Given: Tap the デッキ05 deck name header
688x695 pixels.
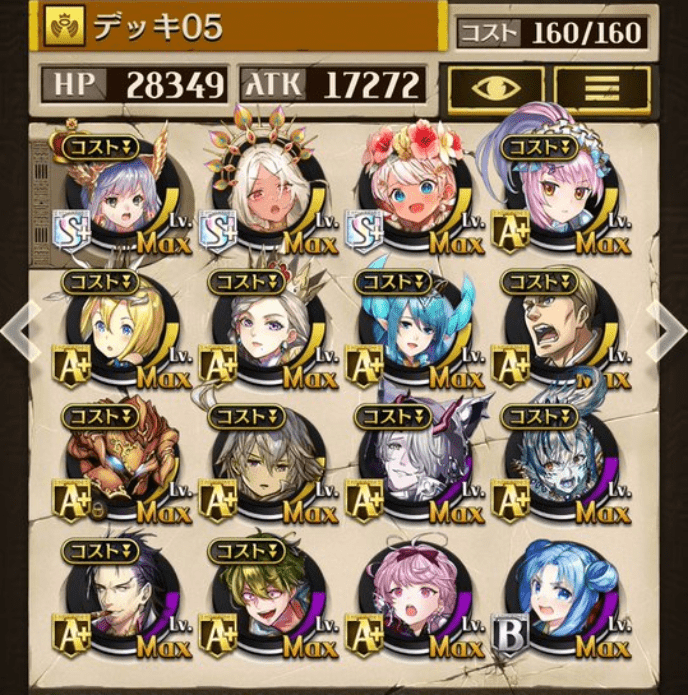Looking at the screenshot, I should pyautogui.click(x=240, y=28).
